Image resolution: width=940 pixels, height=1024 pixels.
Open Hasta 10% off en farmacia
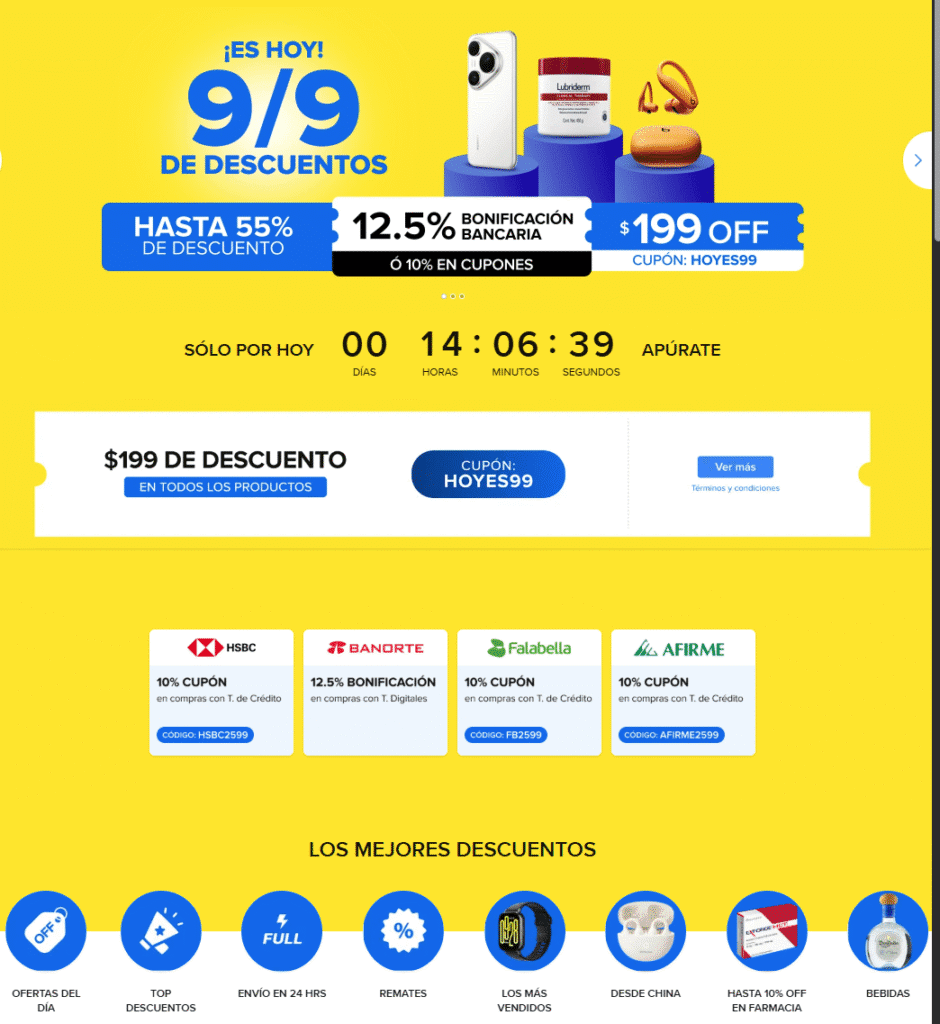[x=767, y=933]
